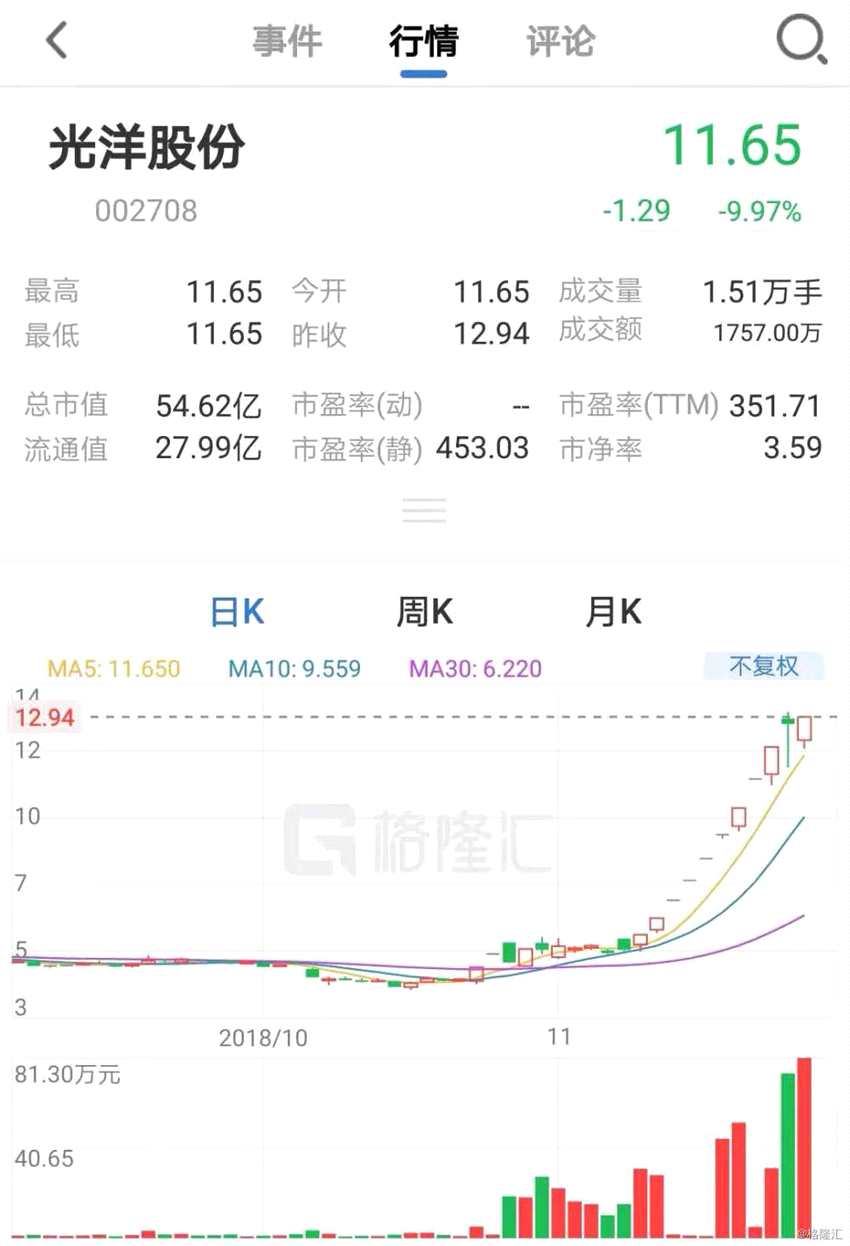Switch to the 事件 tab

pyautogui.click(x=288, y=42)
